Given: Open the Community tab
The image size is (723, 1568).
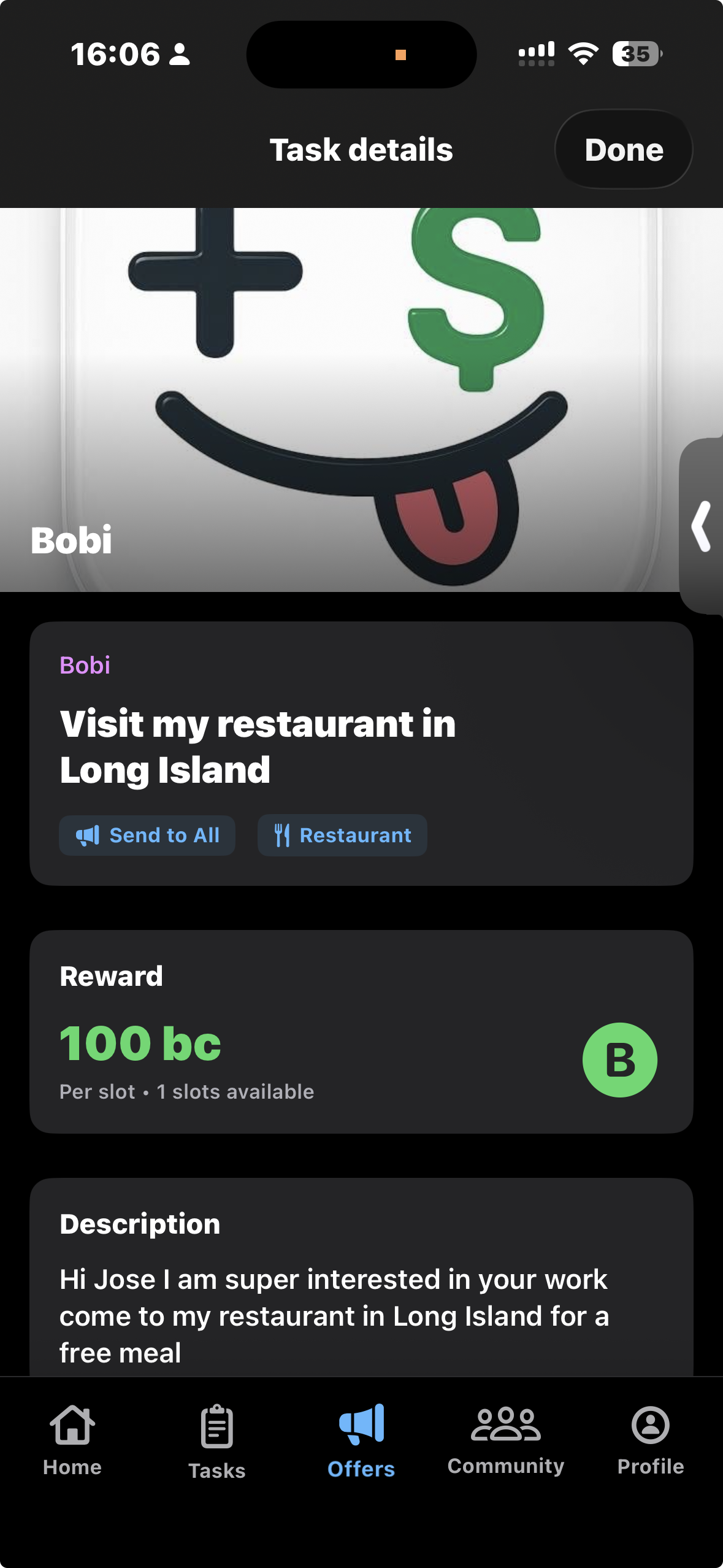Looking at the screenshot, I should tap(505, 1440).
